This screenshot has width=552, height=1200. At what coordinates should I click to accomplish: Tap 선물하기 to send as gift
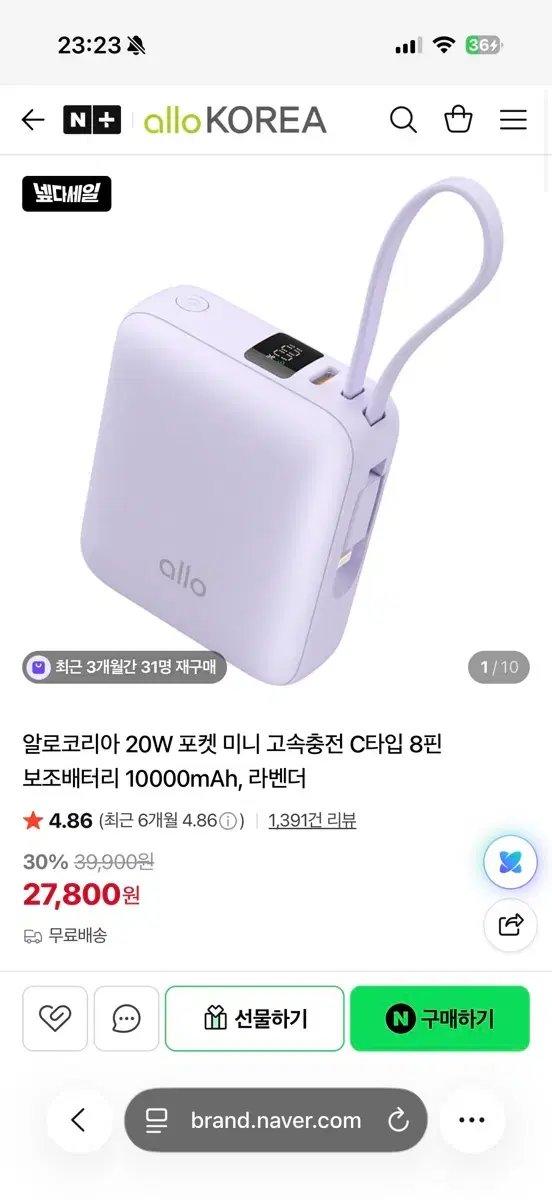[x=255, y=1018]
